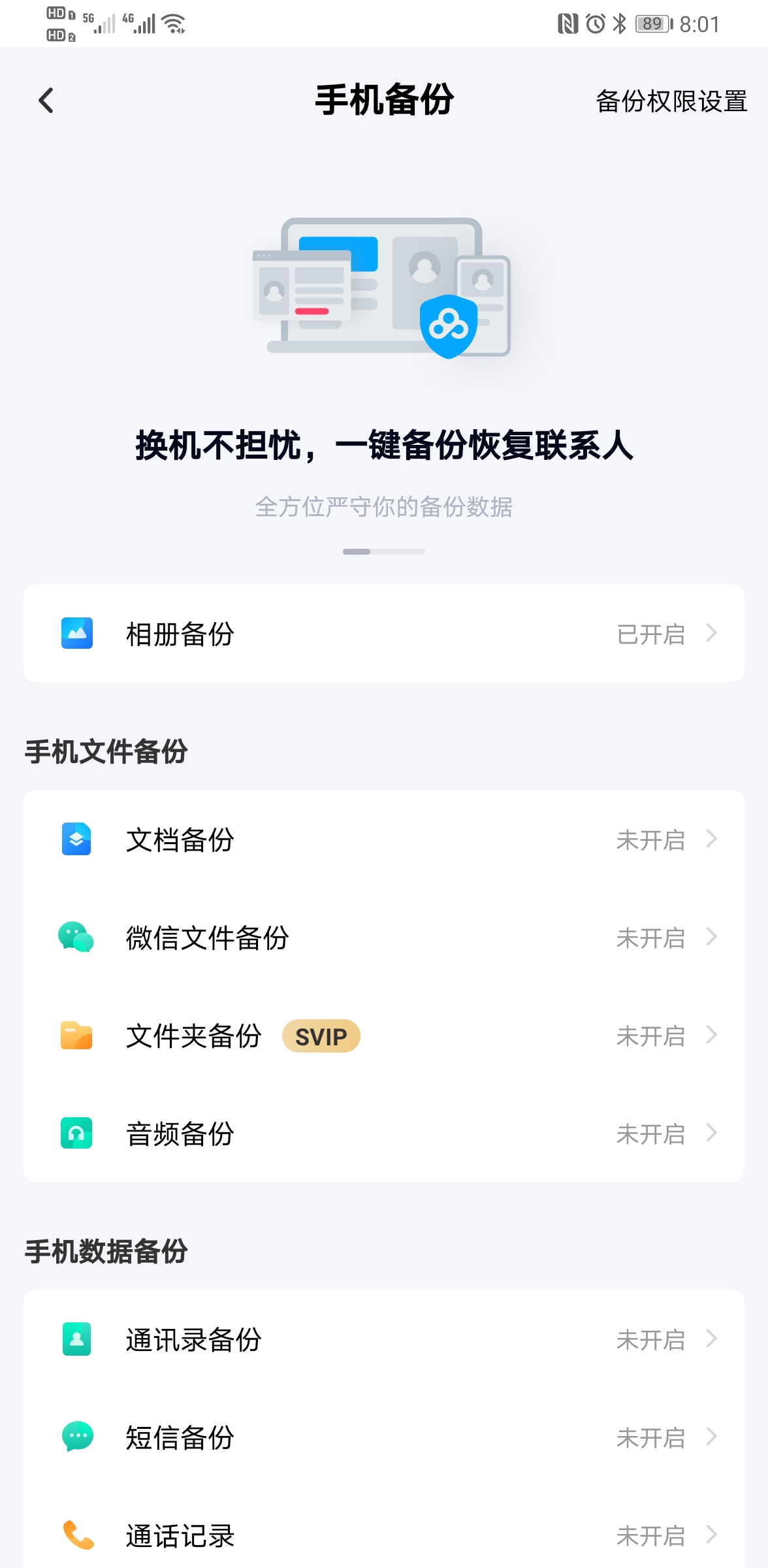Tap the 手机文件备份 section header
Screen dimensions: 768x1568
(103, 751)
